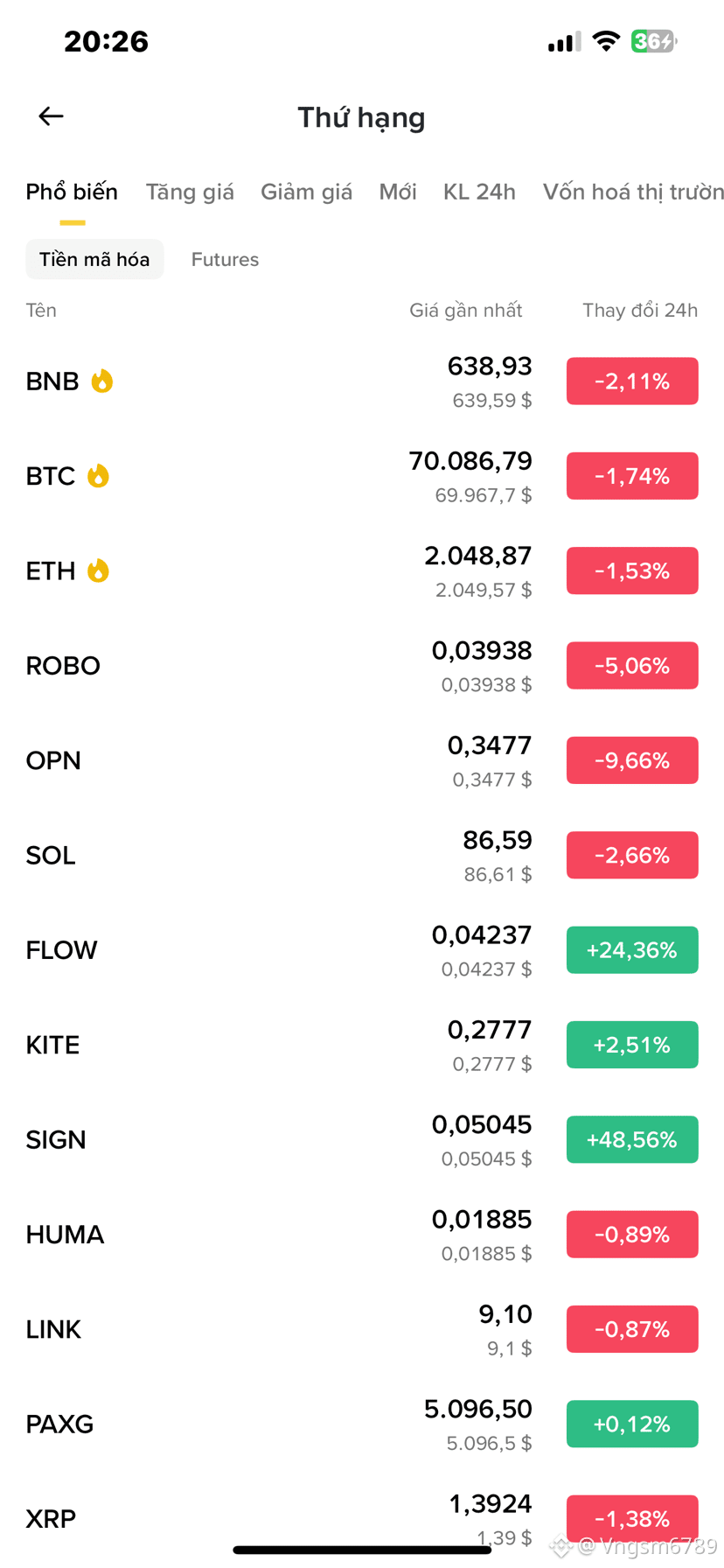The image size is (724, 1568).
Task: Sort by Thay đổi 24h column
Action: [x=640, y=311]
